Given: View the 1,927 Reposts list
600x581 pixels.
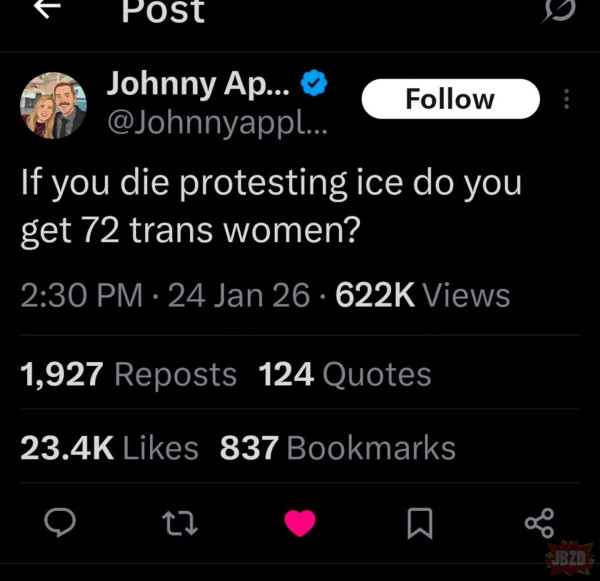Looking at the screenshot, I should 129,374.
